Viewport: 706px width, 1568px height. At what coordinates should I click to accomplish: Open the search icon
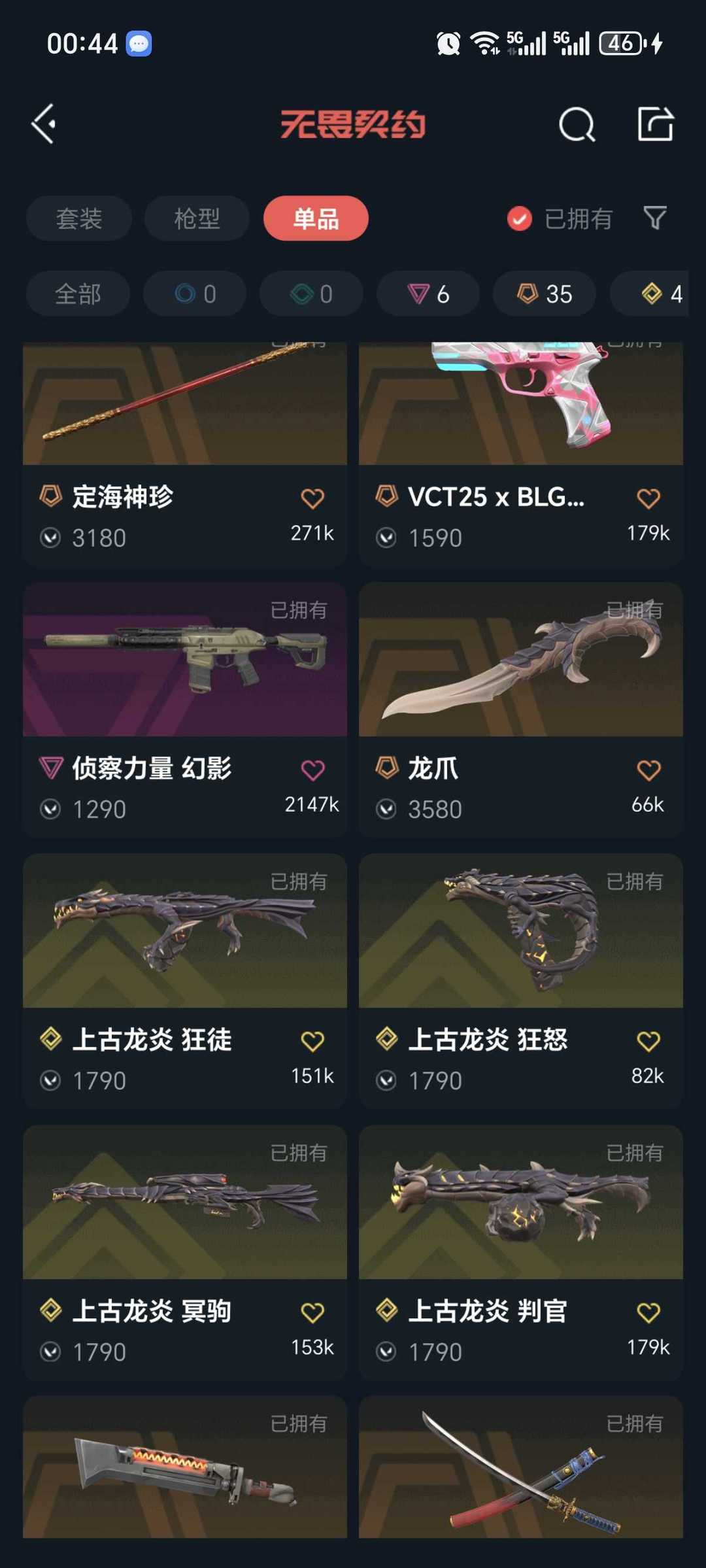pyautogui.click(x=577, y=124)
